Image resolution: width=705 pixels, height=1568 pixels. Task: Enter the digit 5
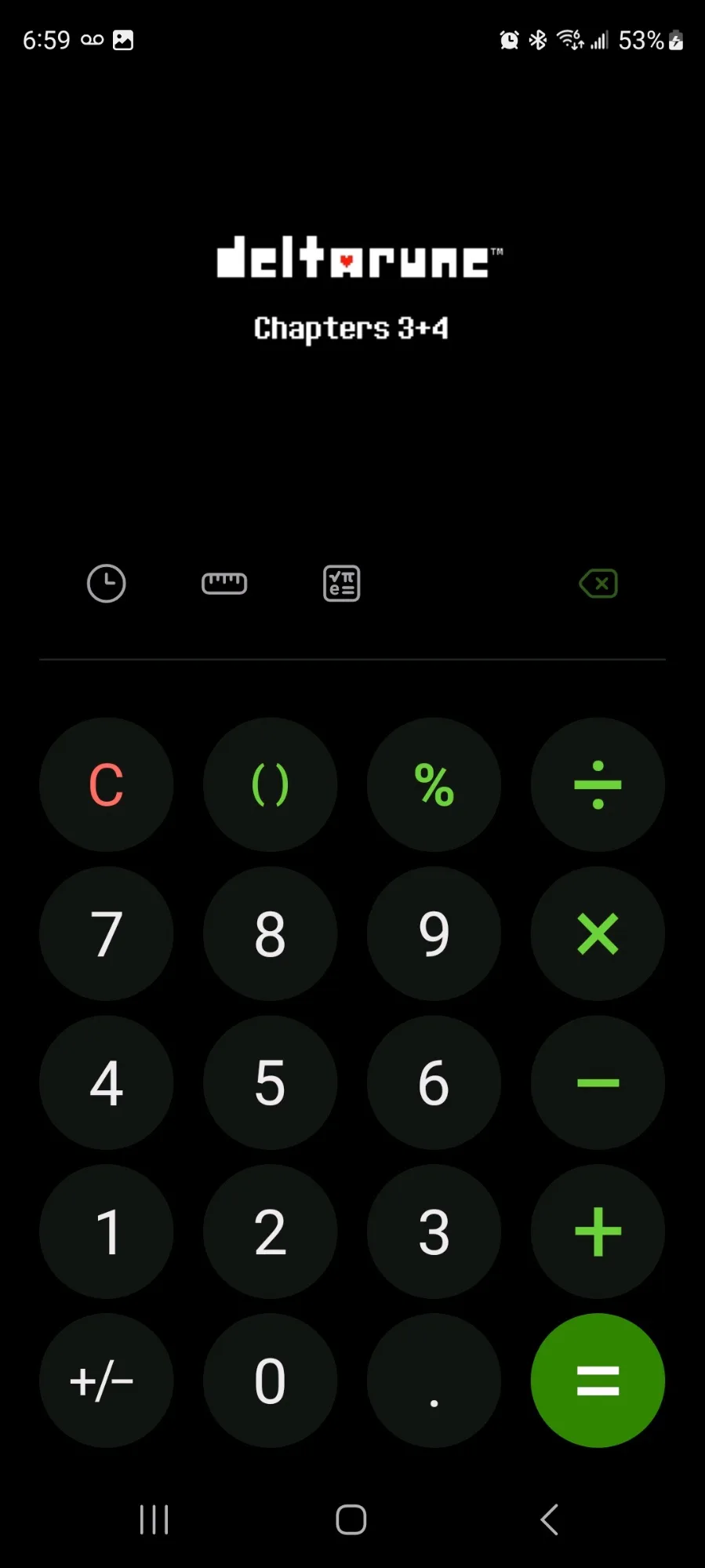click(x=270, y=1082)
